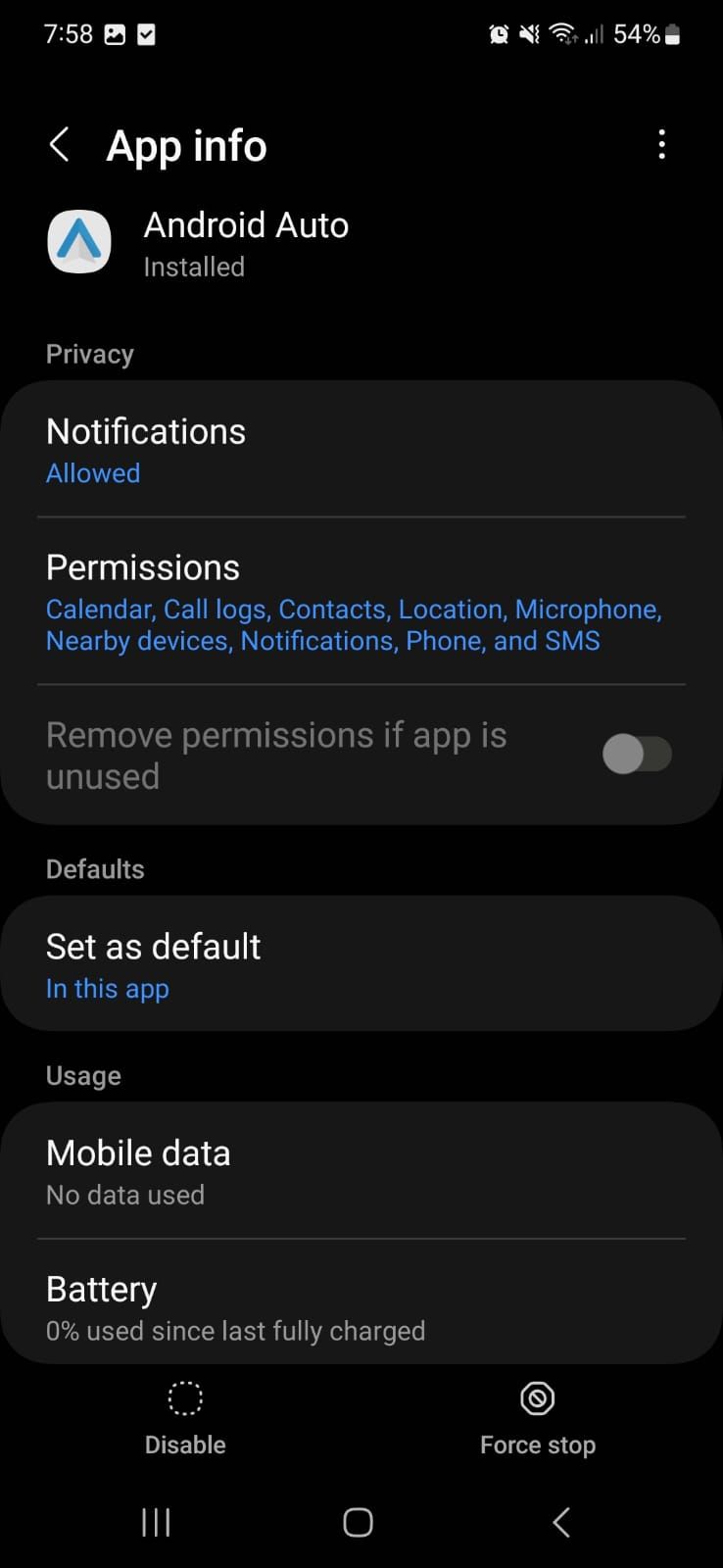Open the Android Auto app icon
The height and width of the screenshot is (1568, 723).
coord(78,241)
